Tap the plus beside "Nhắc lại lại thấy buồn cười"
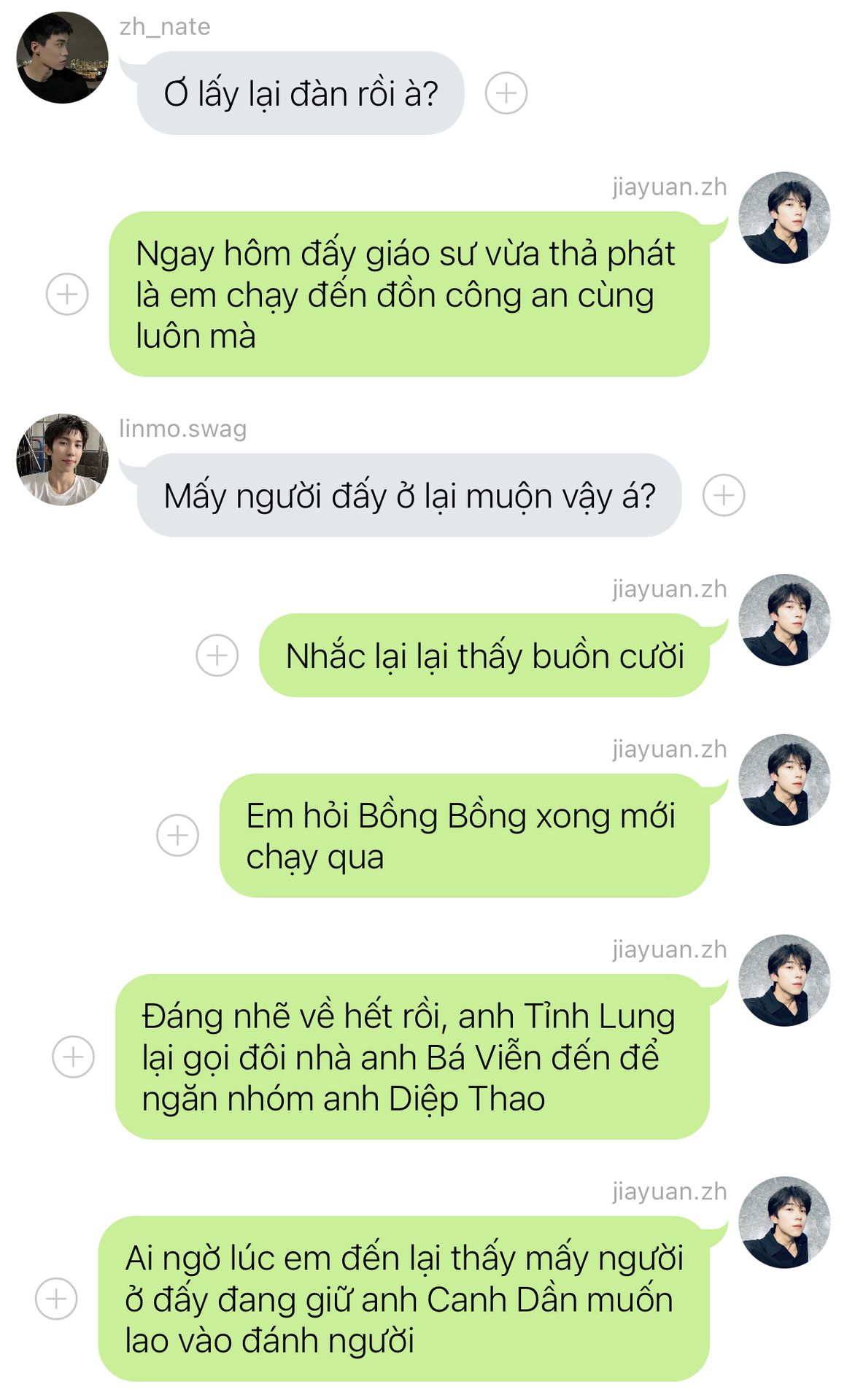Viewport: 847px width, 1400px height. [x=217, y=656]
